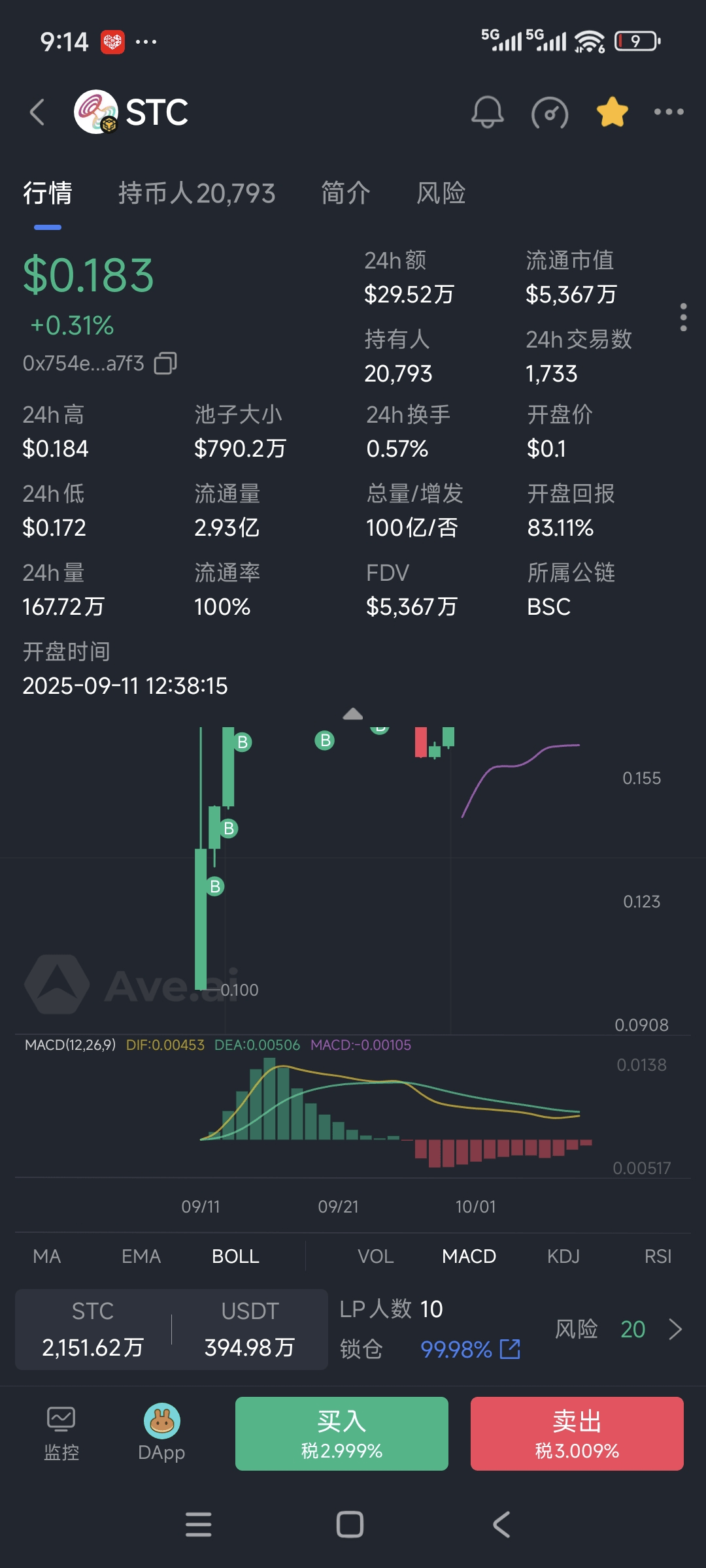This screenshot has width=706, height=1568.
Task: Open the price alert bell
Action: 488,112
